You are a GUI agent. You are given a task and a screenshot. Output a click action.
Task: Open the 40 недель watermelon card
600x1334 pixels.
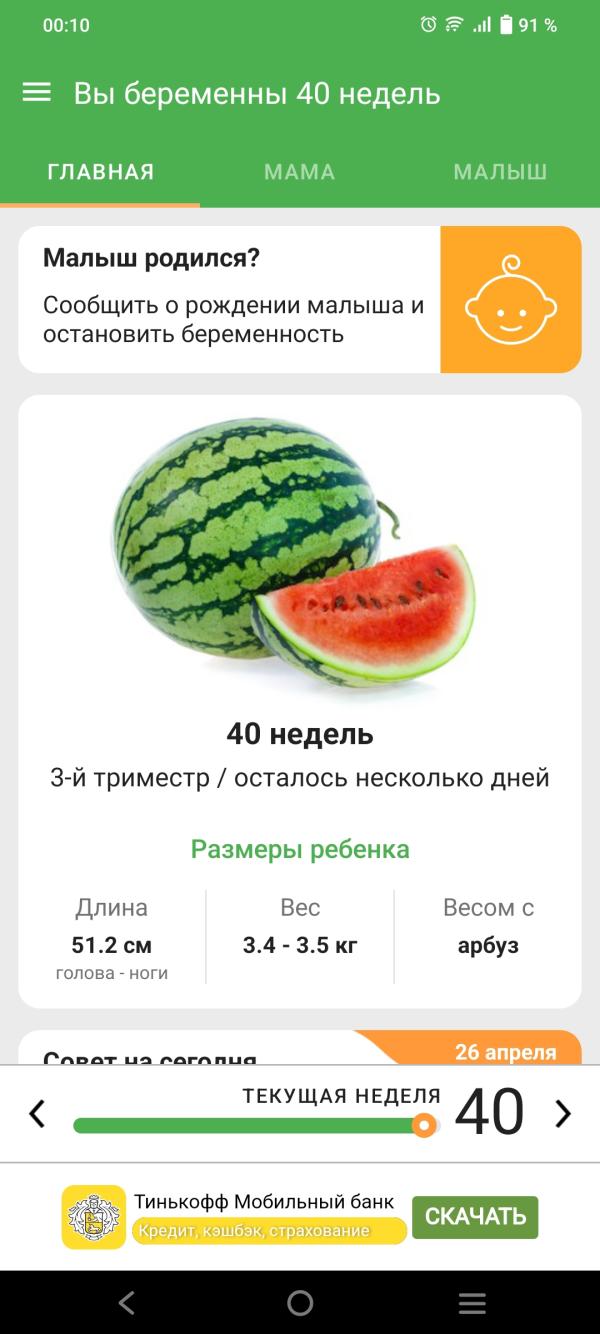pos(300,700)
